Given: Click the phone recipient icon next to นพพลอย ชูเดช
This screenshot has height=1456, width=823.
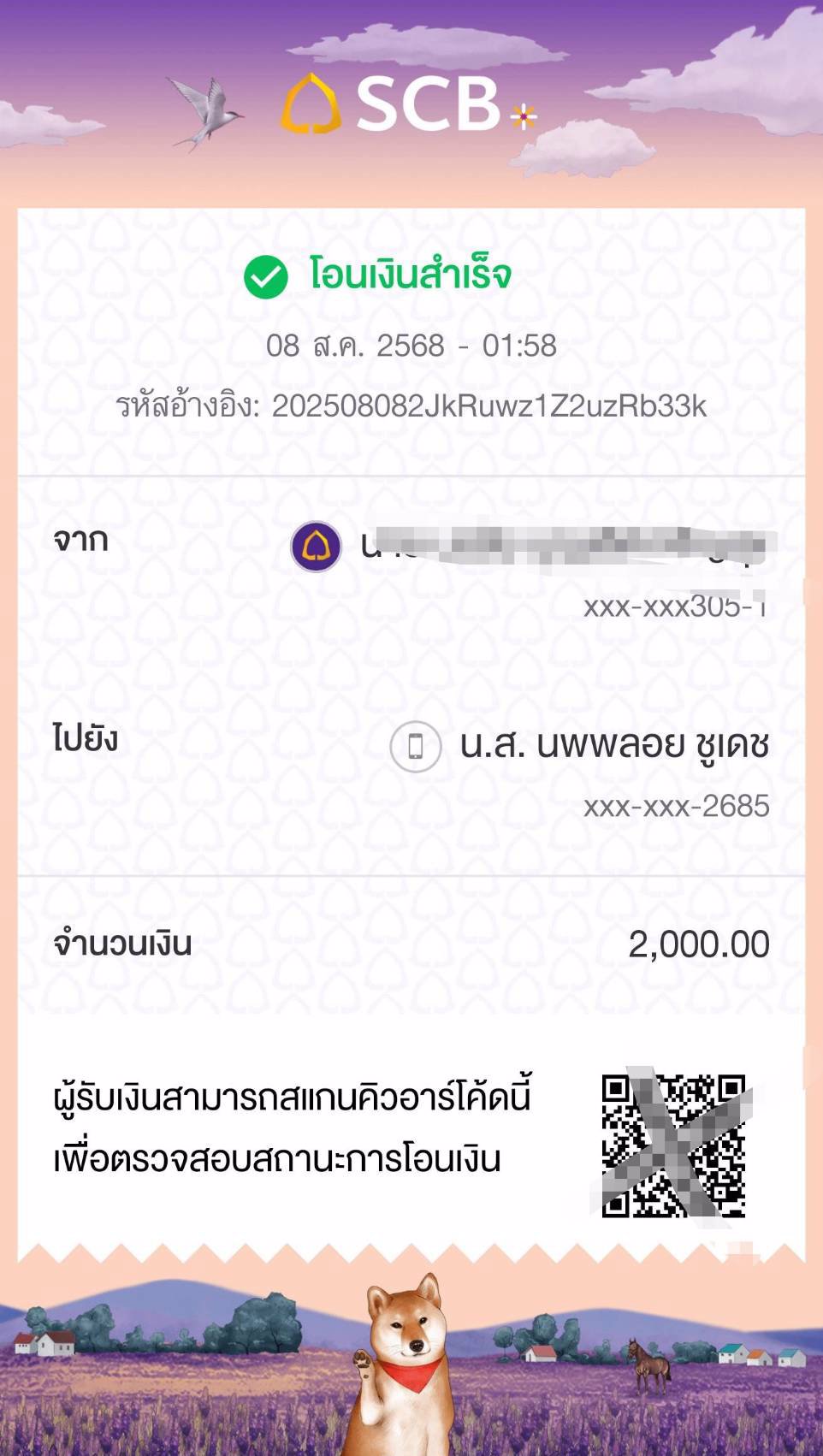Looking at the screenshot, I should (417, 748).
